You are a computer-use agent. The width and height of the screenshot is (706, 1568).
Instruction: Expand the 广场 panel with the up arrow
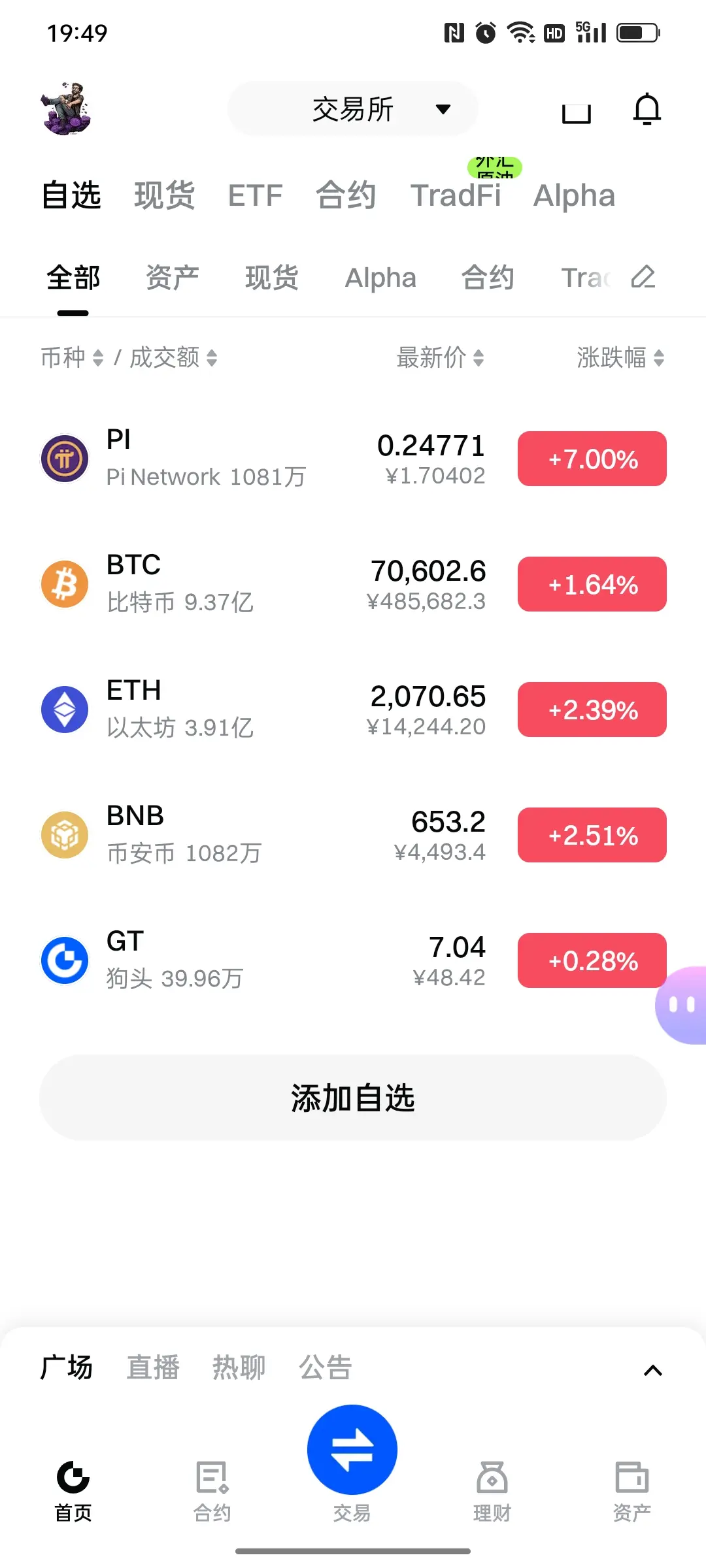(653, 1370)
